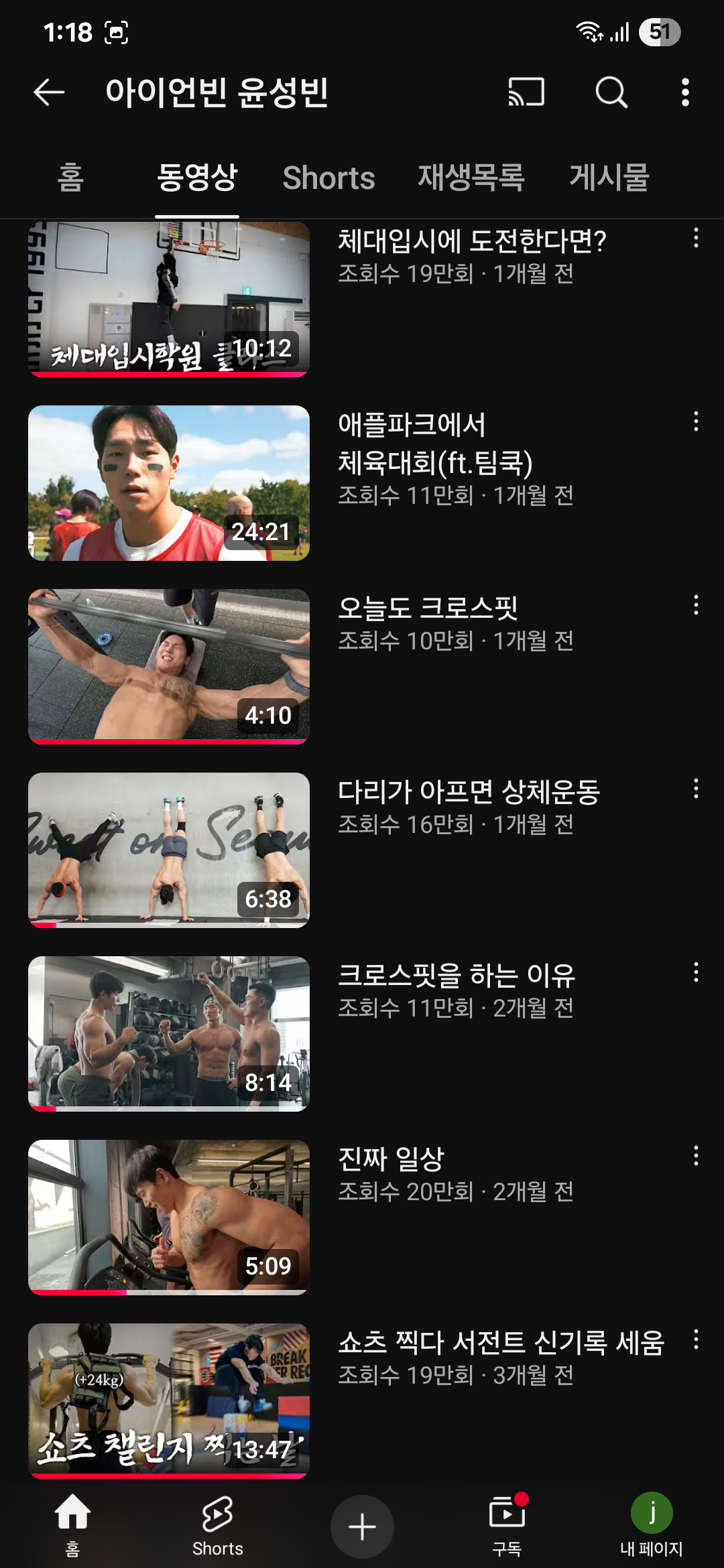Play the video 다리가 아프면 상체운동
The height and width of the screenshot is (1568, 724).
pyautogui.click(x=169, y=850)
